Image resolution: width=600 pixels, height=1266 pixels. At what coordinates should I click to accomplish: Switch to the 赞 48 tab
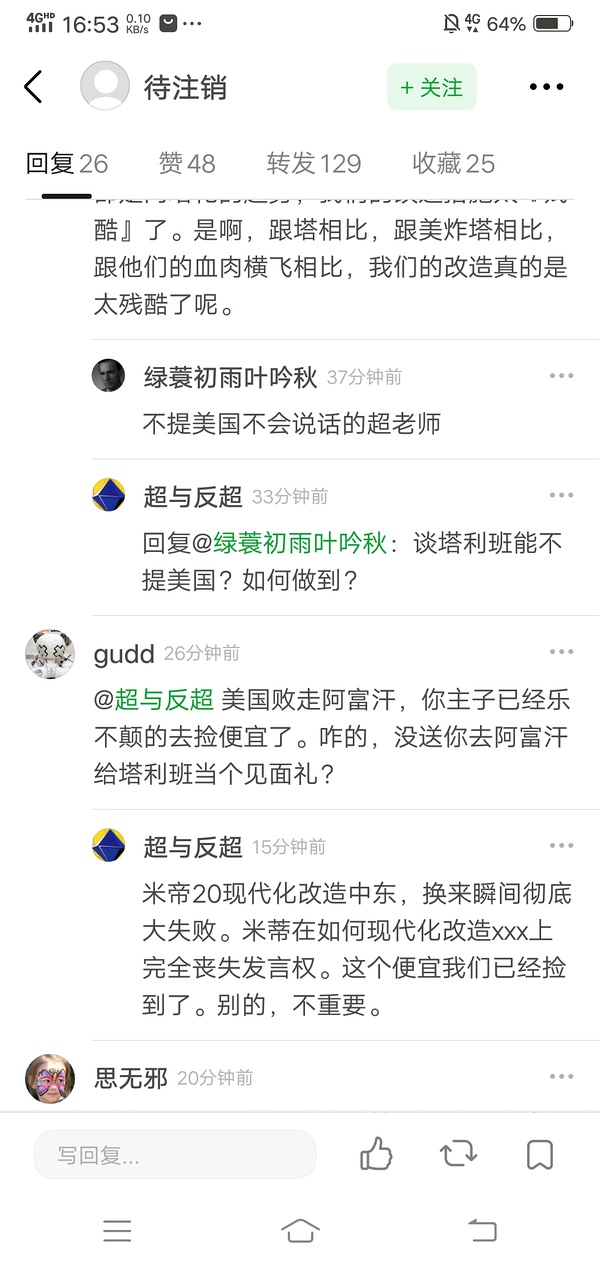(187, 163)
